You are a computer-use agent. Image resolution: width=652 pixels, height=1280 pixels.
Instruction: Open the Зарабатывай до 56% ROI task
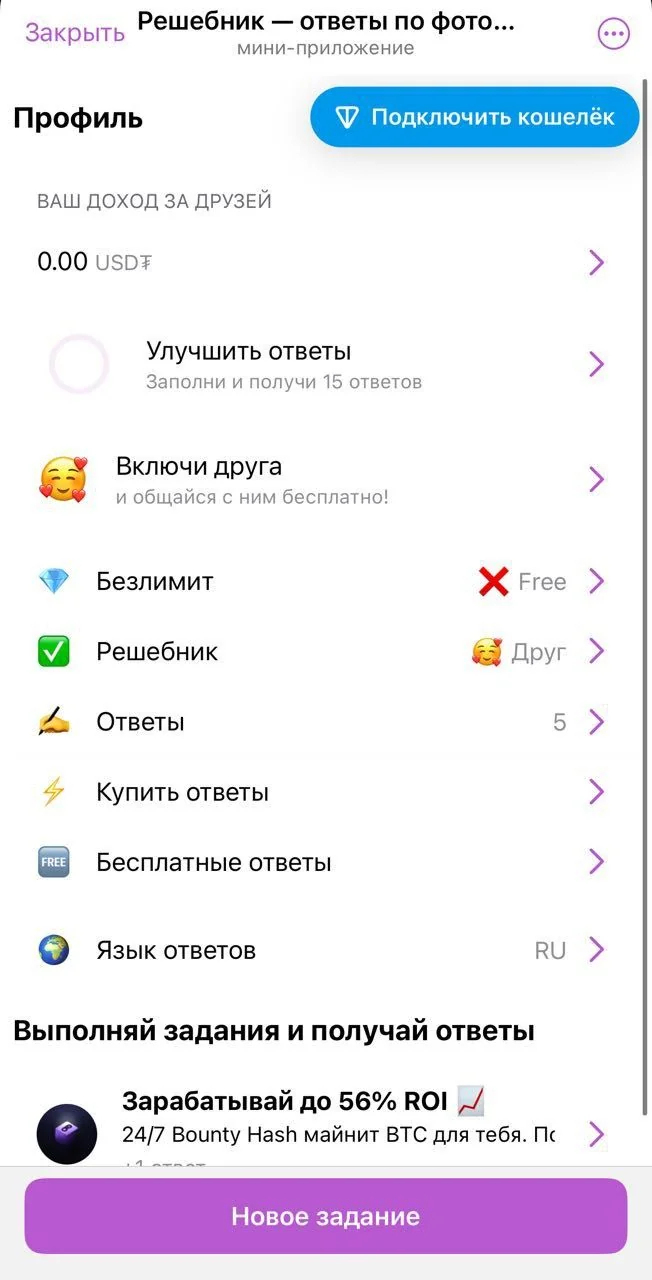click(326, 1124)
